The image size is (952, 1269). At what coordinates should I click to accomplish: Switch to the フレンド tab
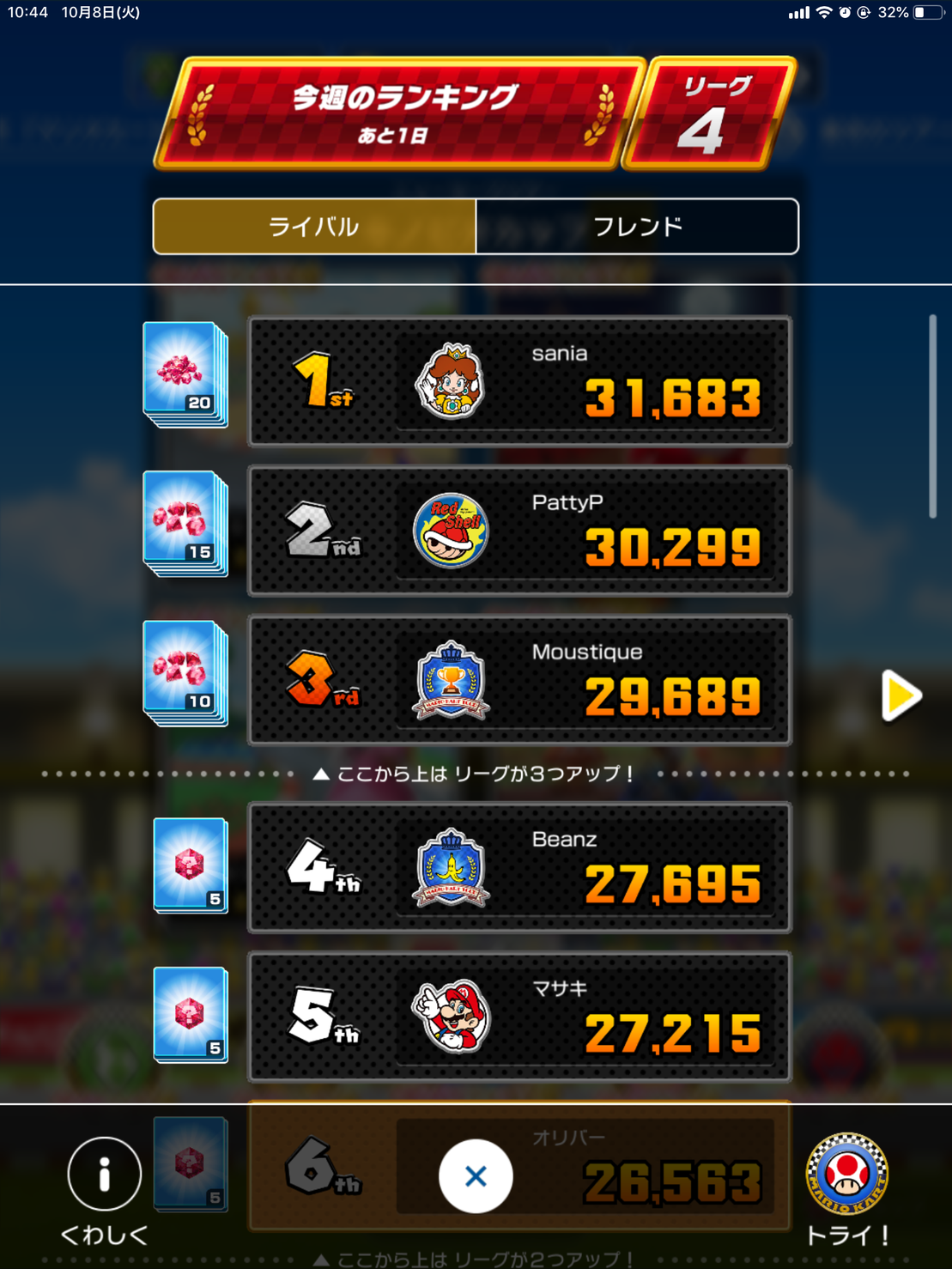click(x=637, y=227)
